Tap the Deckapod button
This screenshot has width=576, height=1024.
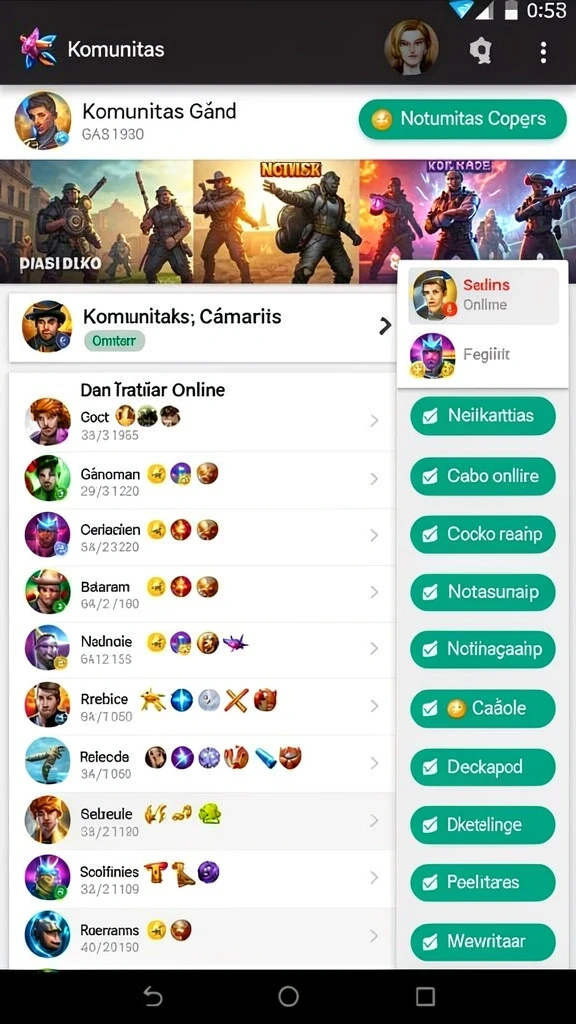[483, 767]
